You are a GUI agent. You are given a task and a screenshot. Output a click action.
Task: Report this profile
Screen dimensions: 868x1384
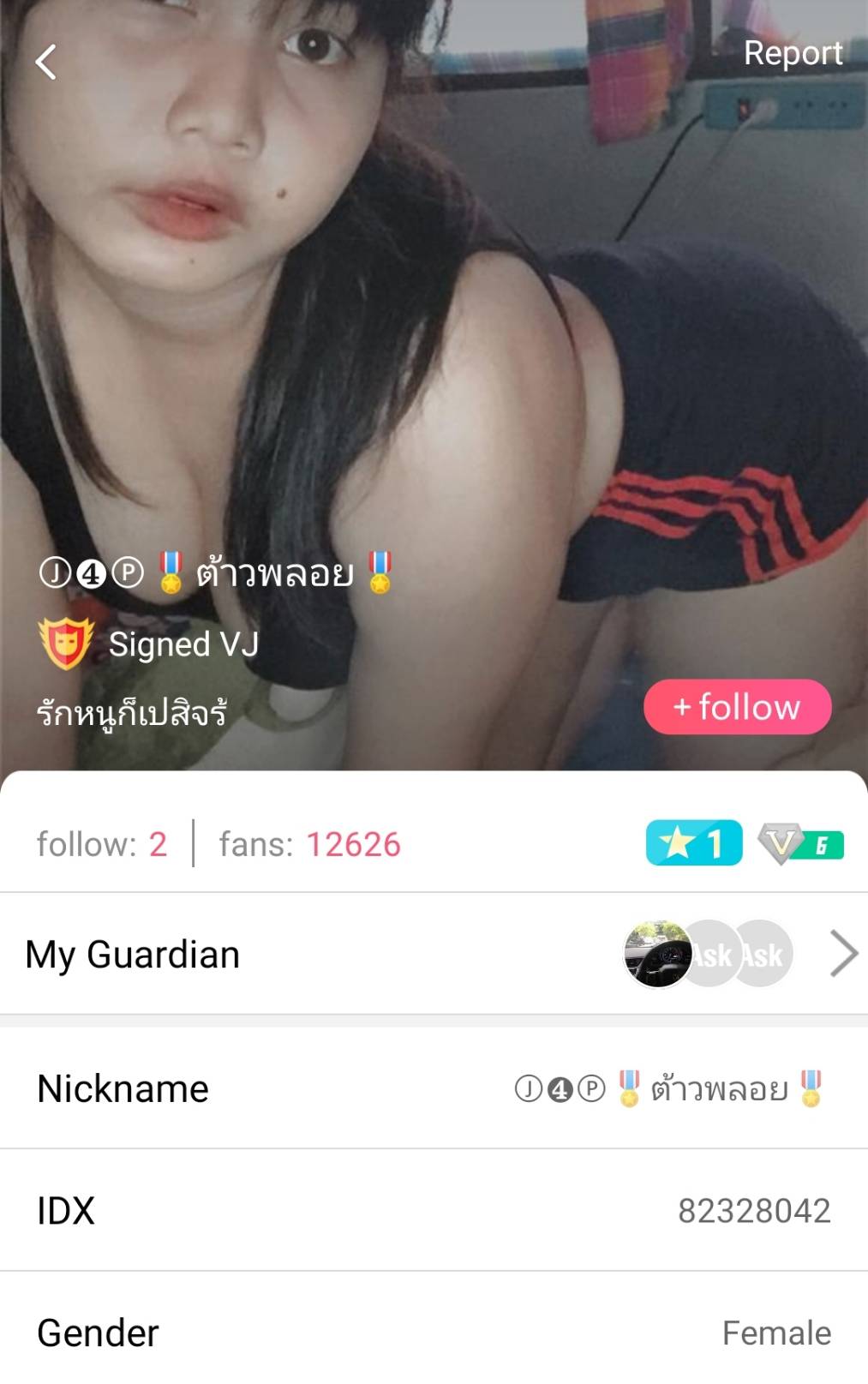point(793,53)
